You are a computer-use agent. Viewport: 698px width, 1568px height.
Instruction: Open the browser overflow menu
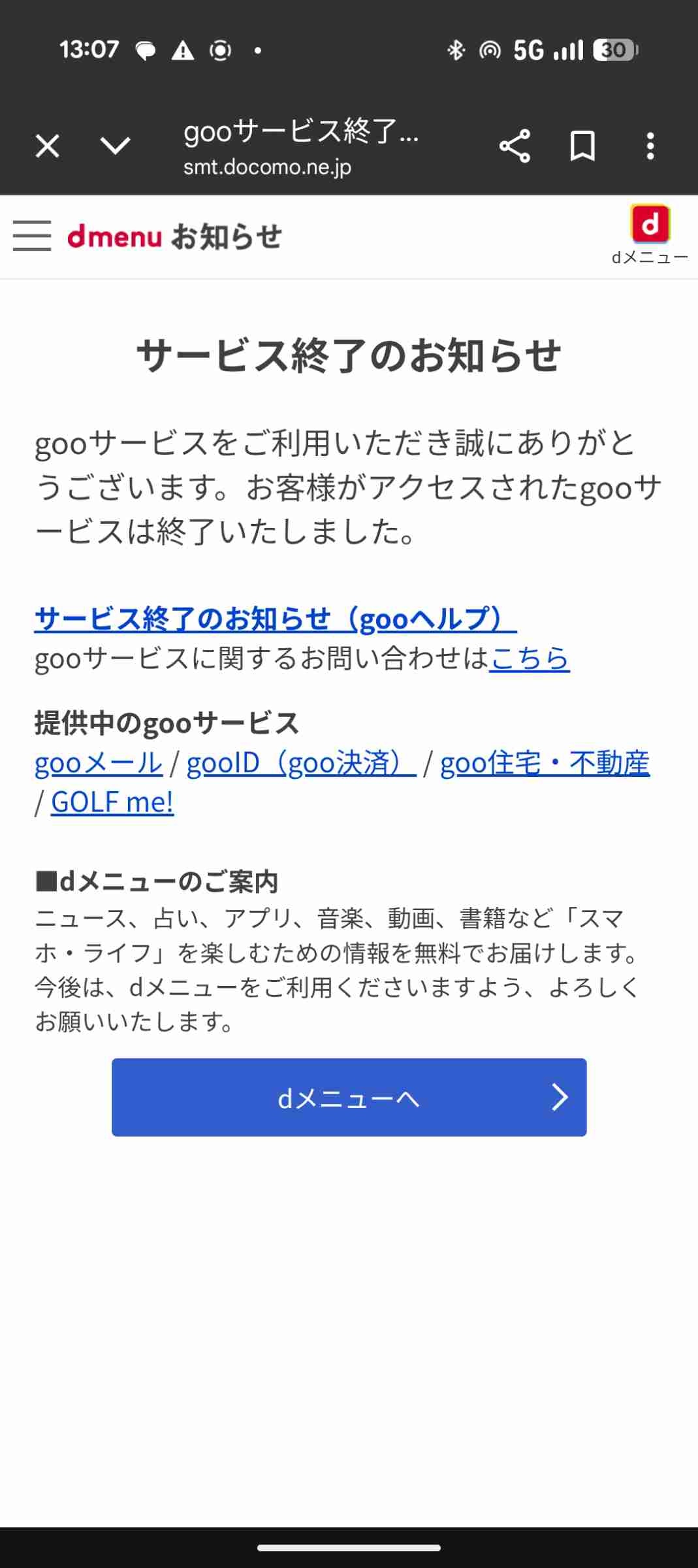pos(650,146)
